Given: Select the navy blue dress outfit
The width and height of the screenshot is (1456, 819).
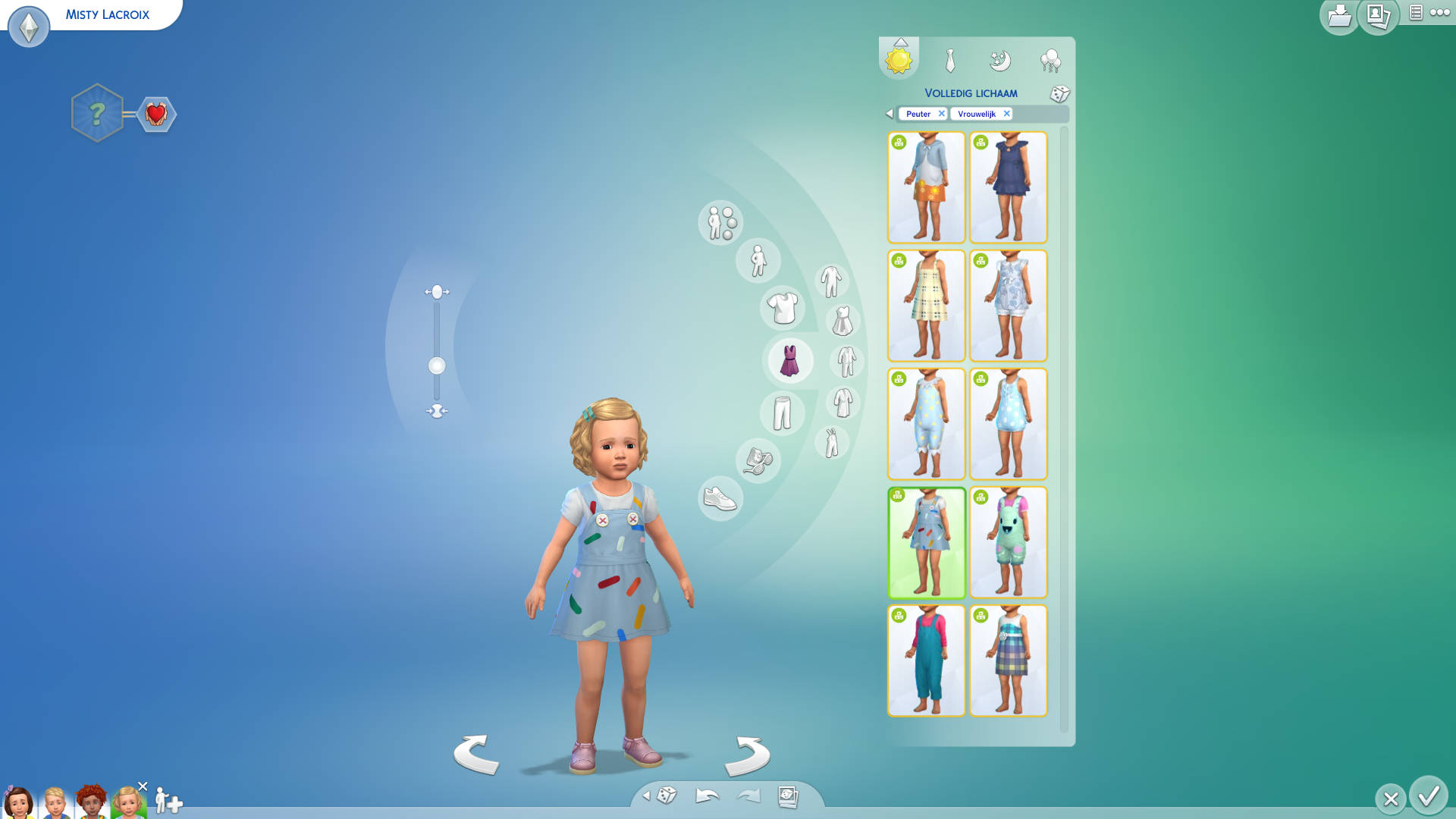Looking at the screenshot, I should [x=1008, y=187].
